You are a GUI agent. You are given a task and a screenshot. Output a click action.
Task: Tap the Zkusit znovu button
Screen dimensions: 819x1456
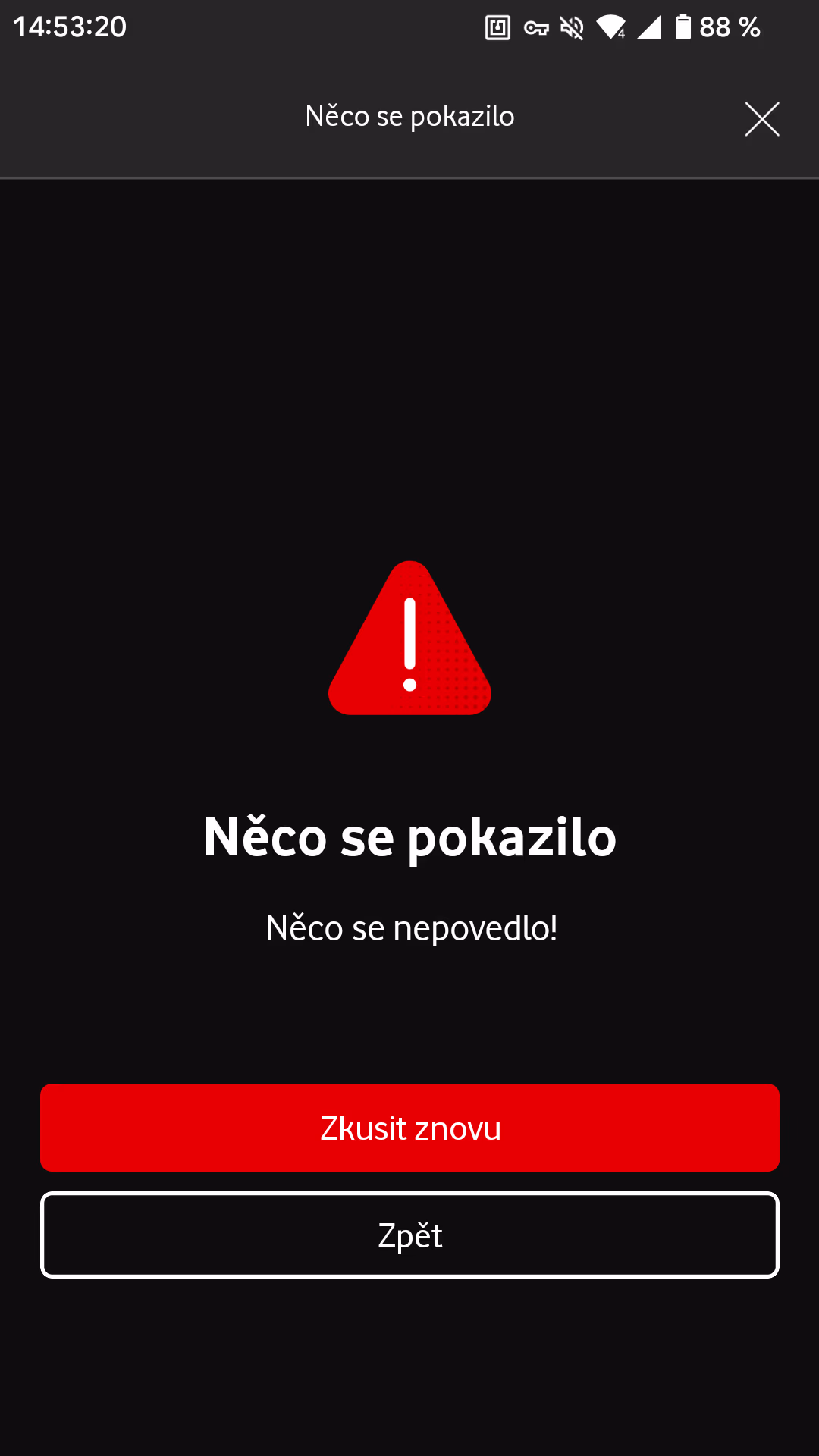point(409,1128)
